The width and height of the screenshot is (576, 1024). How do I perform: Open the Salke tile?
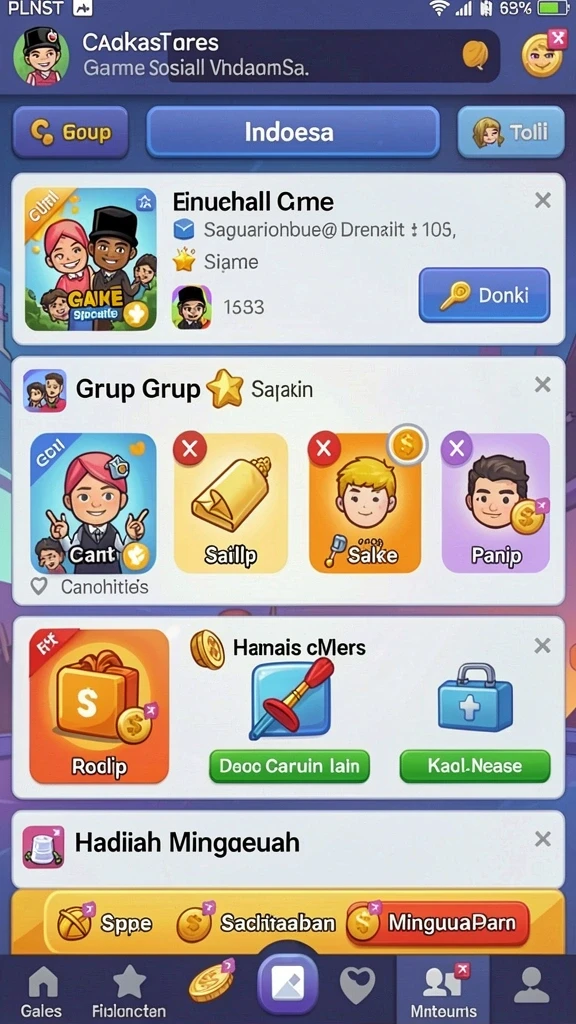click(366, 503)
